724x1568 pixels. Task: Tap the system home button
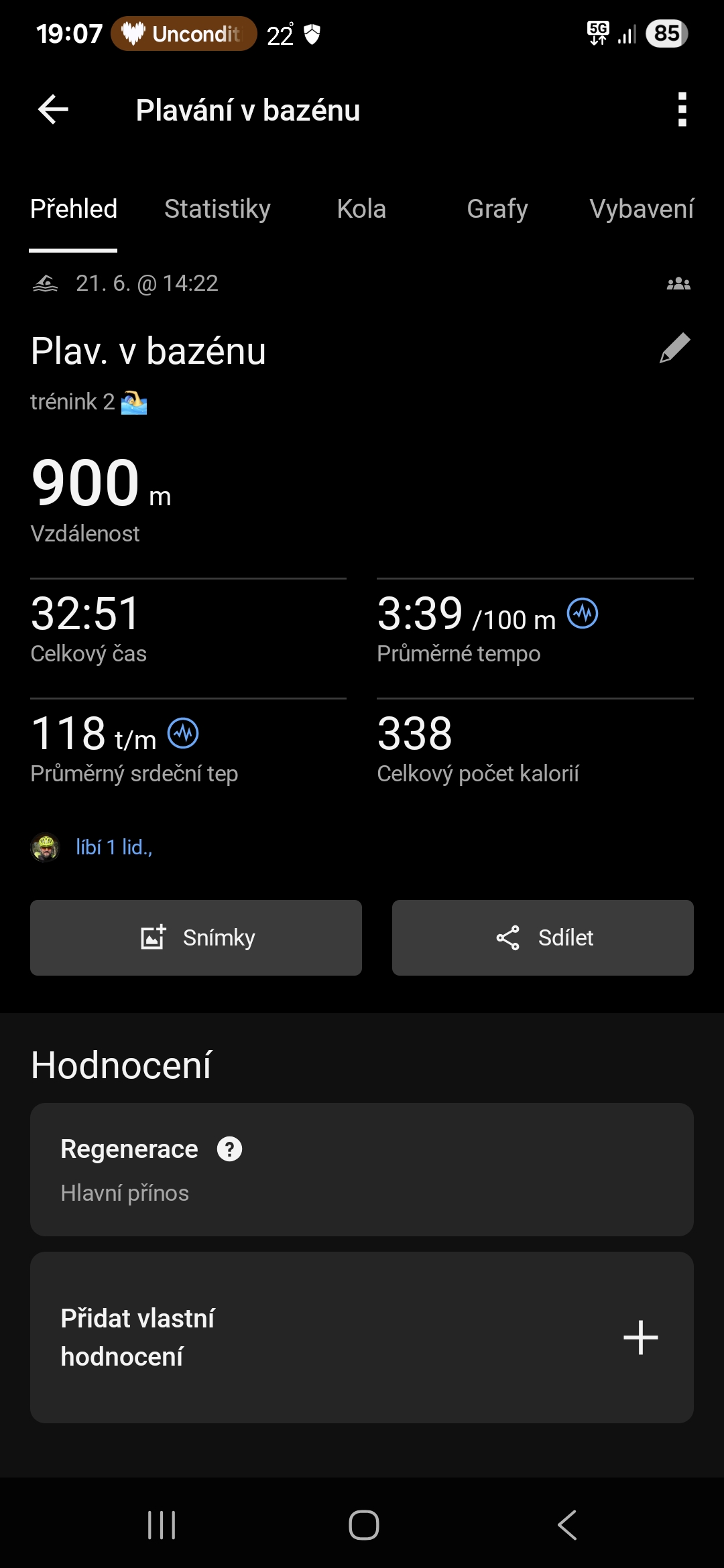coord(363,1525)
